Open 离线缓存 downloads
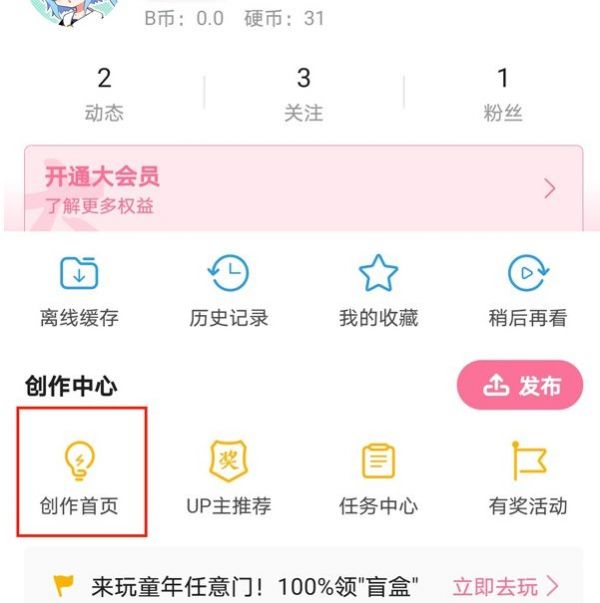Screen dimensions: 600x603 [79, 292]
